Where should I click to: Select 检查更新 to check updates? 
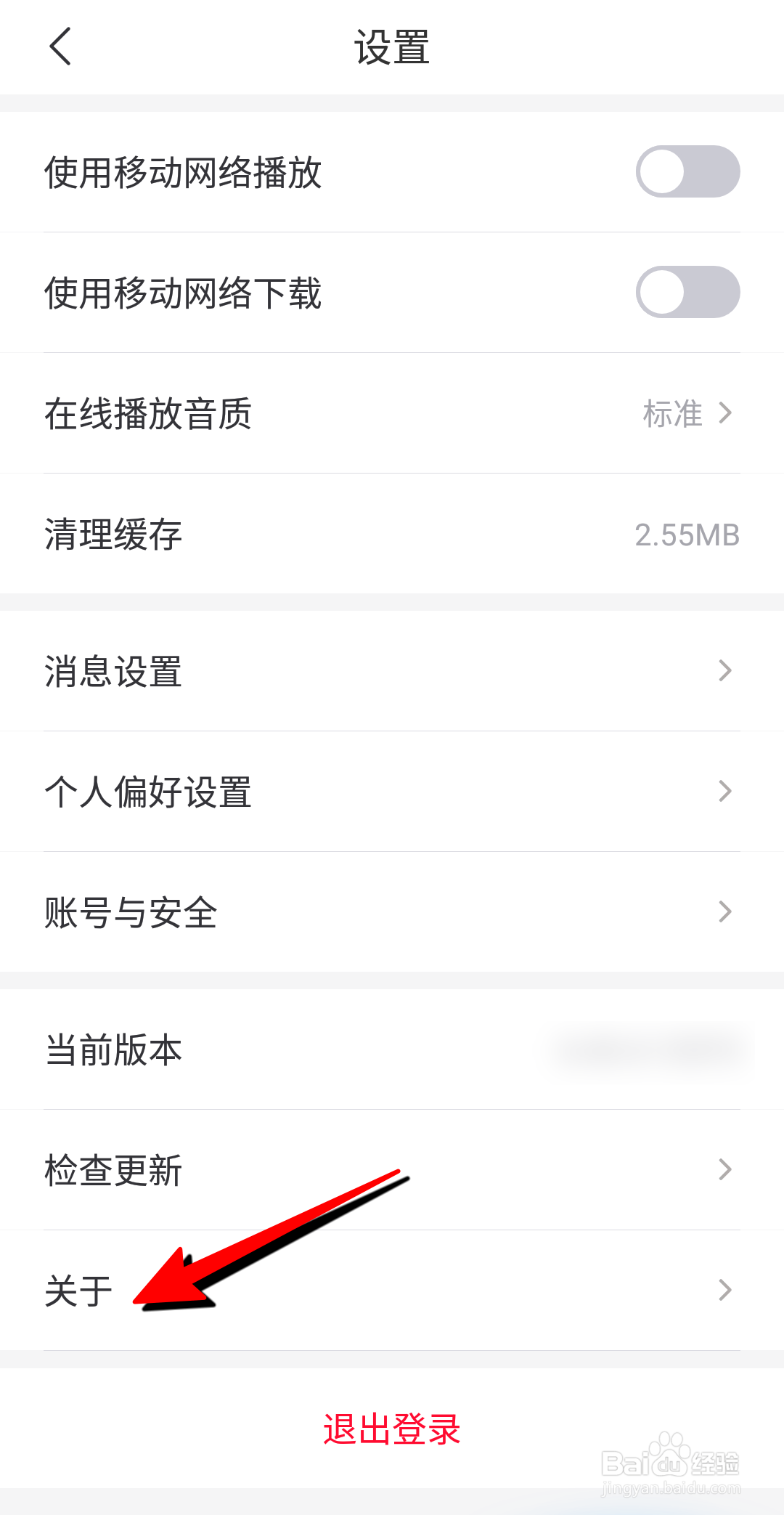(x=392, y=1170)
